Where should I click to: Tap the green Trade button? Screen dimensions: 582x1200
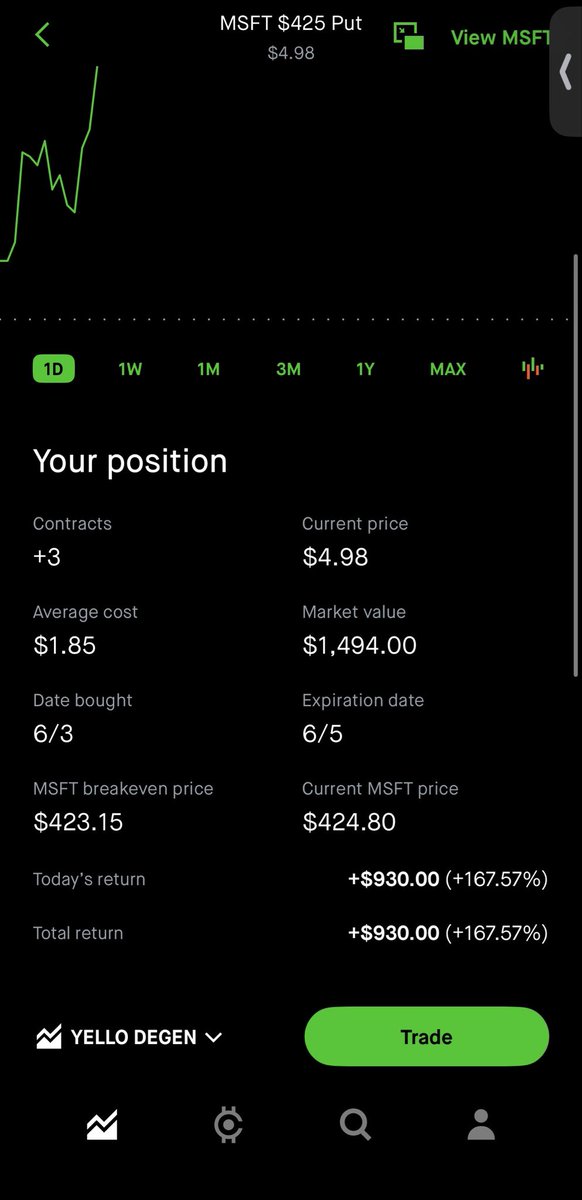pyautogui.click(x=427, y=1037)
